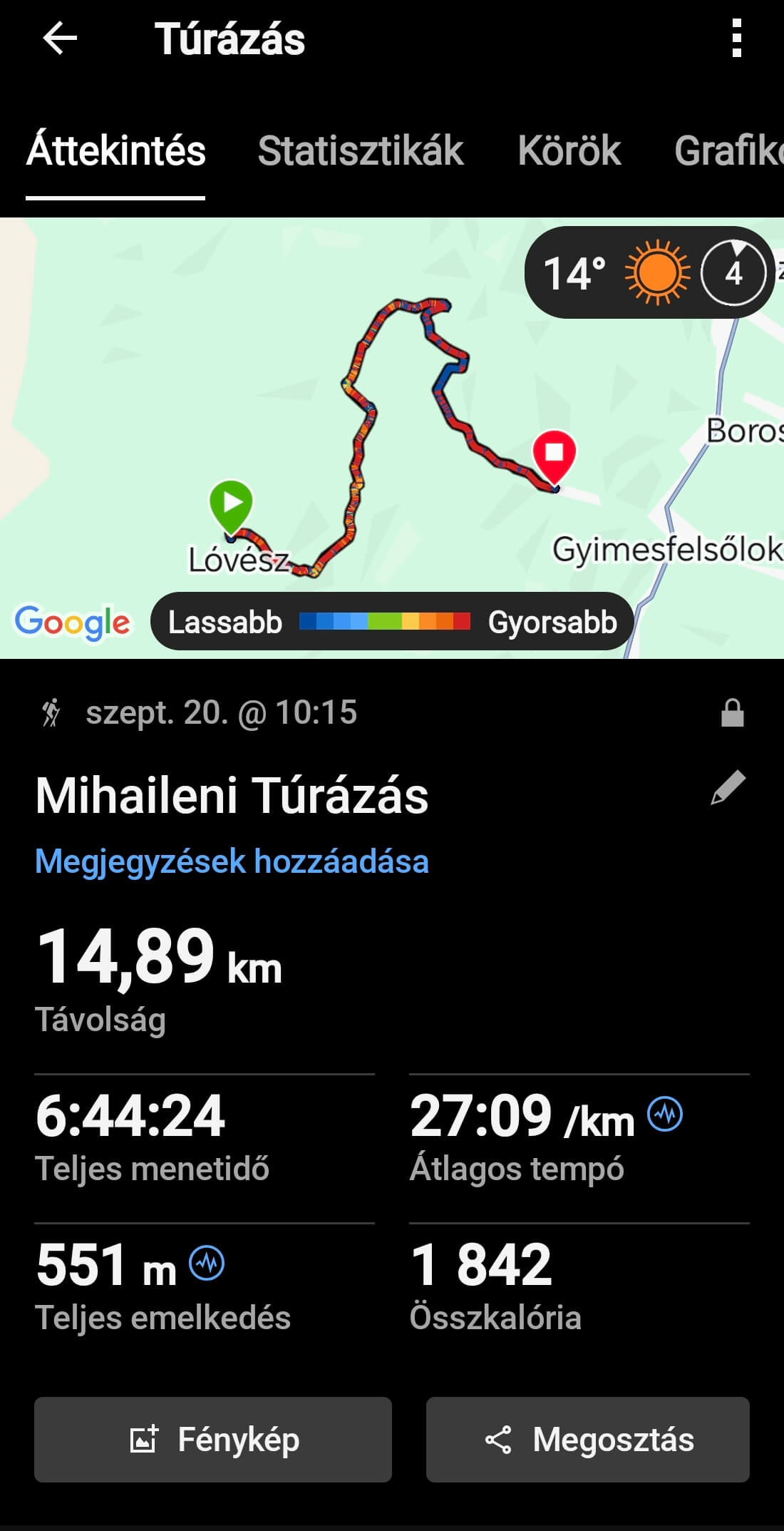The image size is (784, 1531).
Task: Tap the privacy lock icon
Action: [x=732, y=713]
